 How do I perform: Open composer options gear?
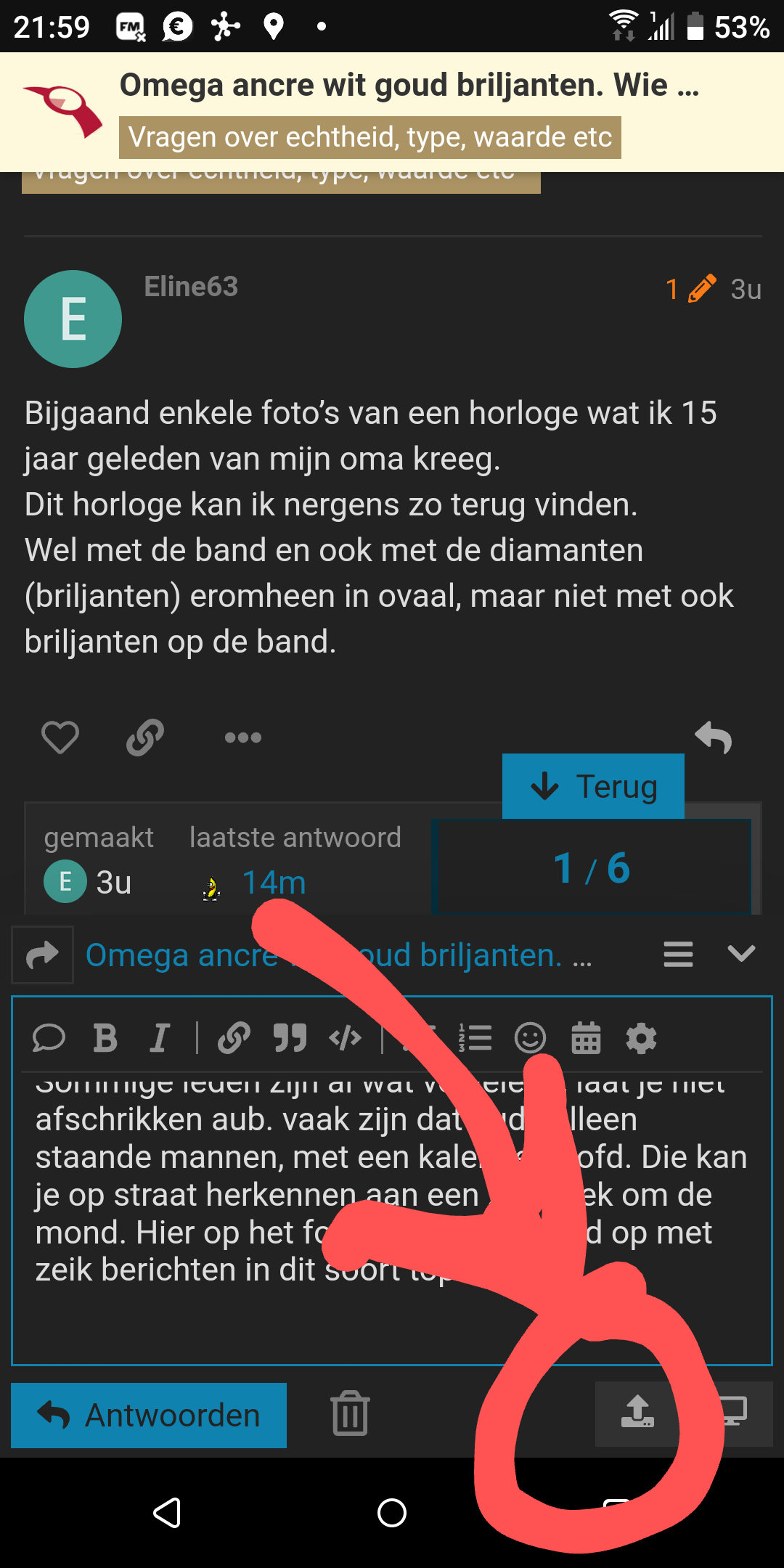coord(642,1038)
